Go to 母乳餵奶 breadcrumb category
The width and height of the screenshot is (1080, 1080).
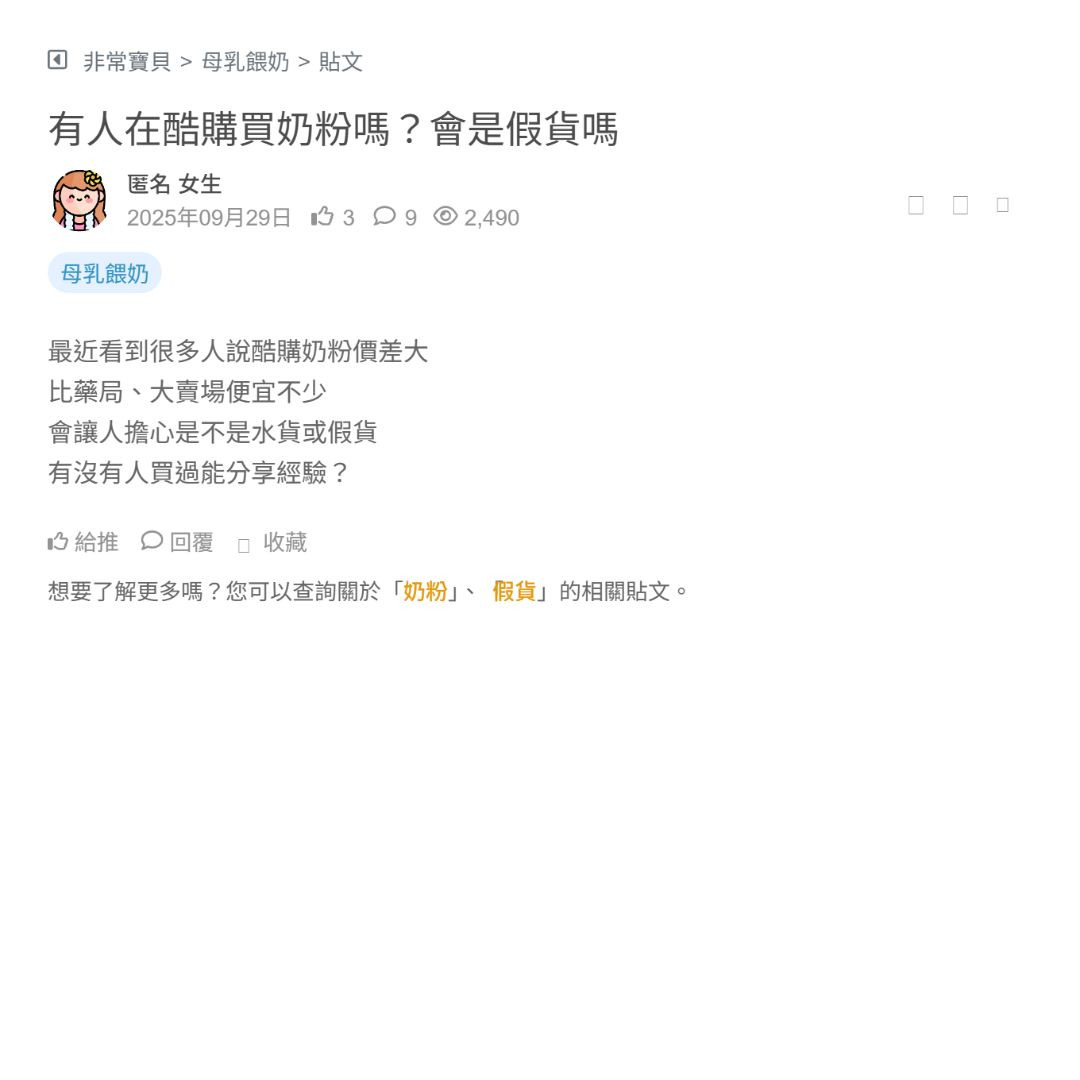[x=245, y=62]
